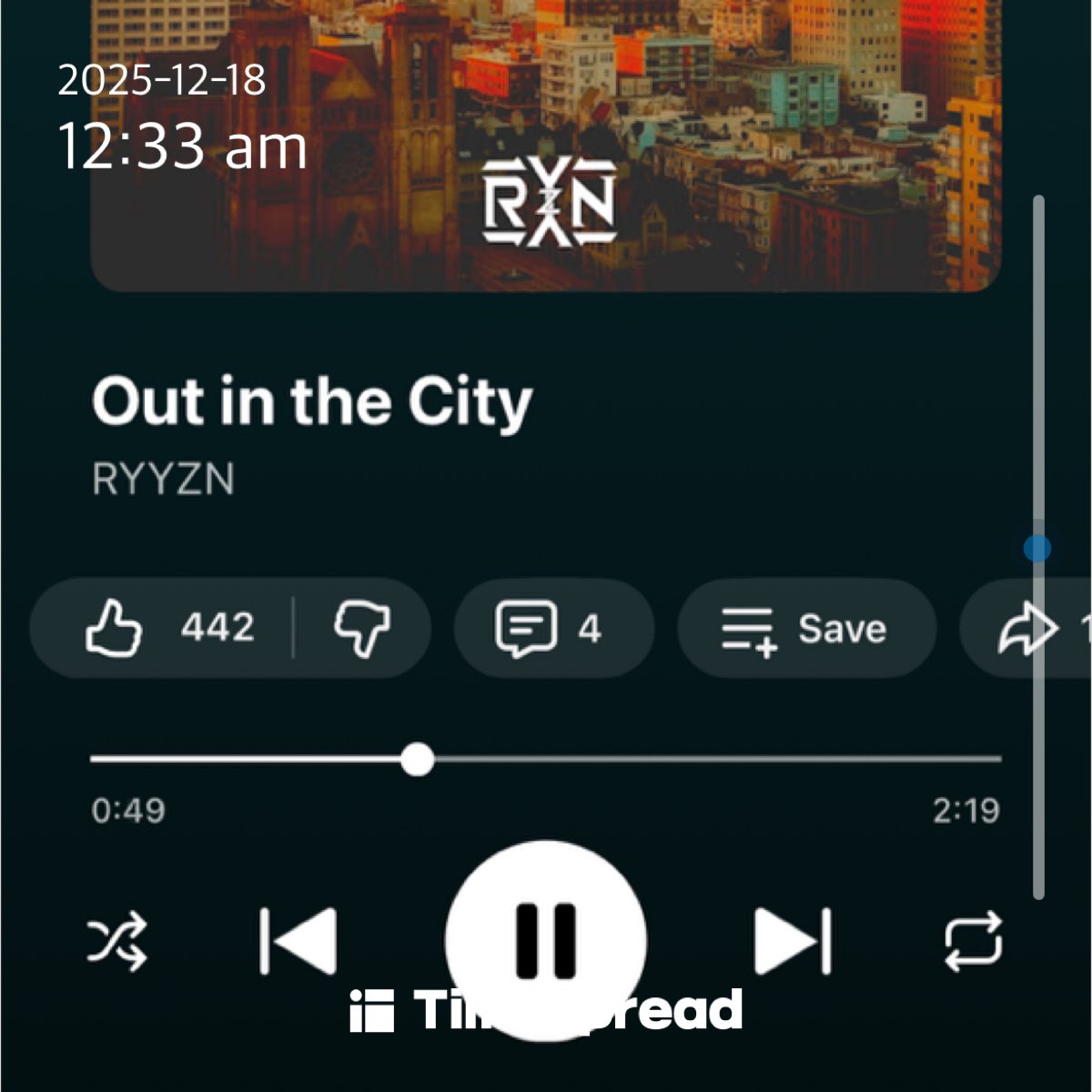Share this track
This screenshot has width=1092, height=1092.
1028,628
